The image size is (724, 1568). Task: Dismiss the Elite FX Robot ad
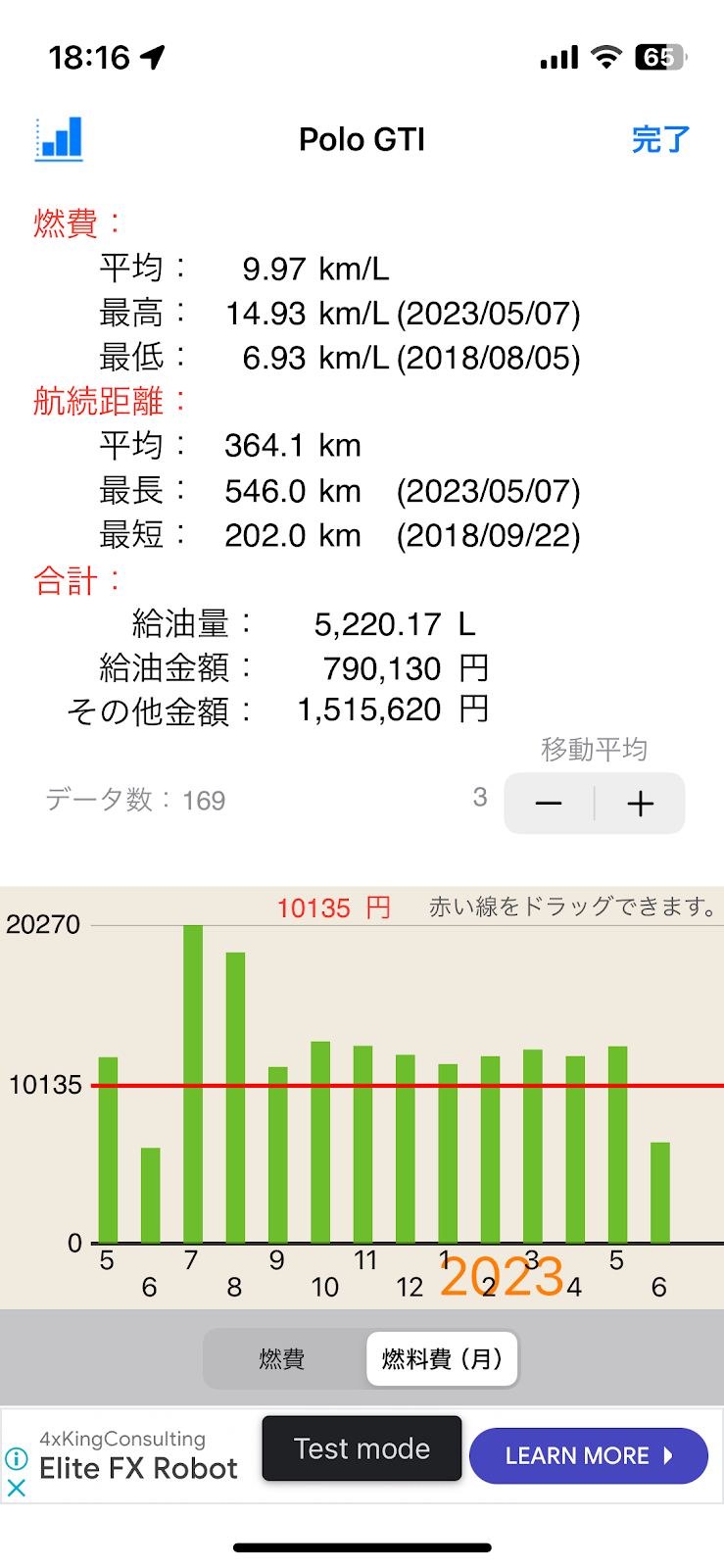tap(16, 1488)
